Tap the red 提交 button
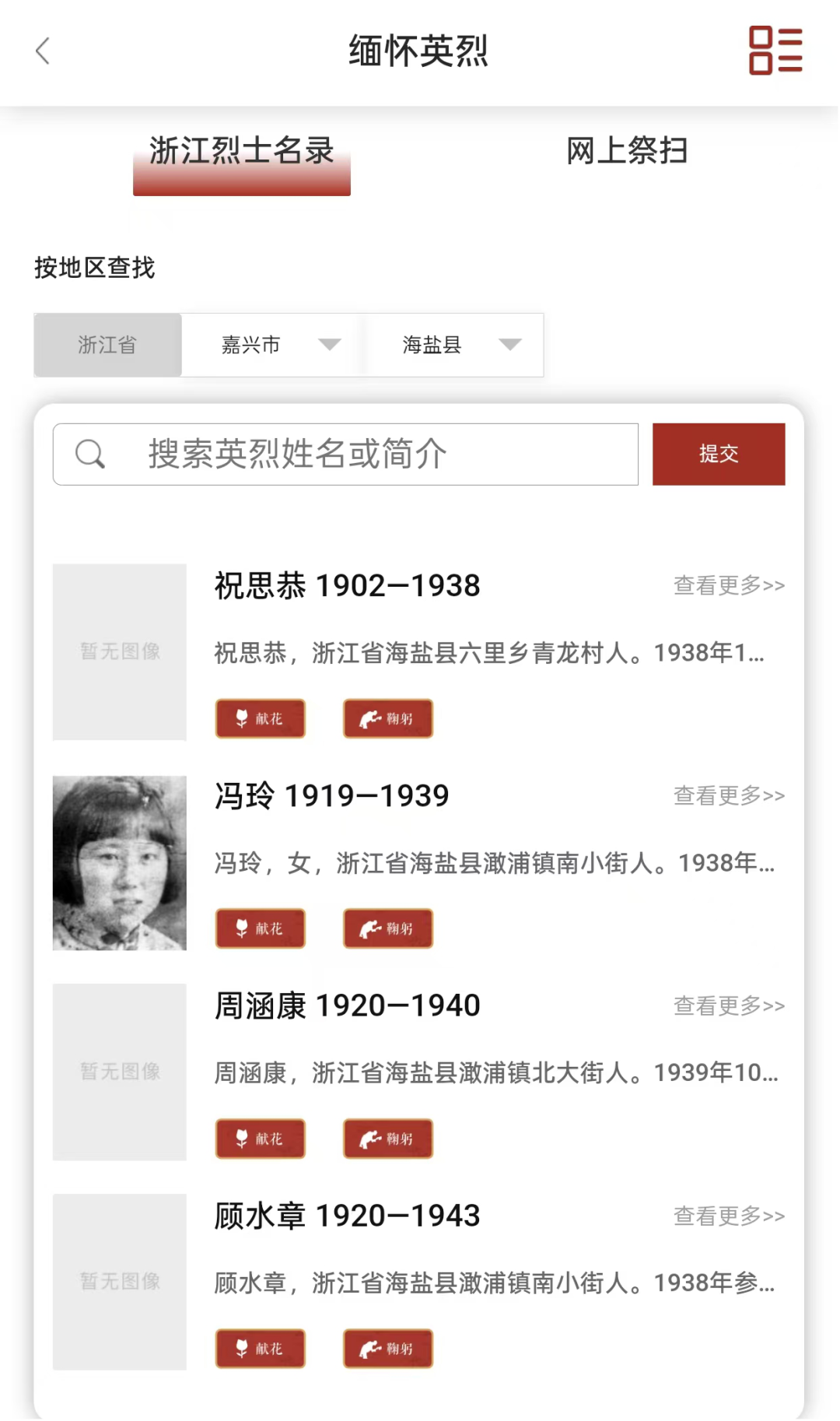The image size is (840, 1421). (x=718, y=454)
